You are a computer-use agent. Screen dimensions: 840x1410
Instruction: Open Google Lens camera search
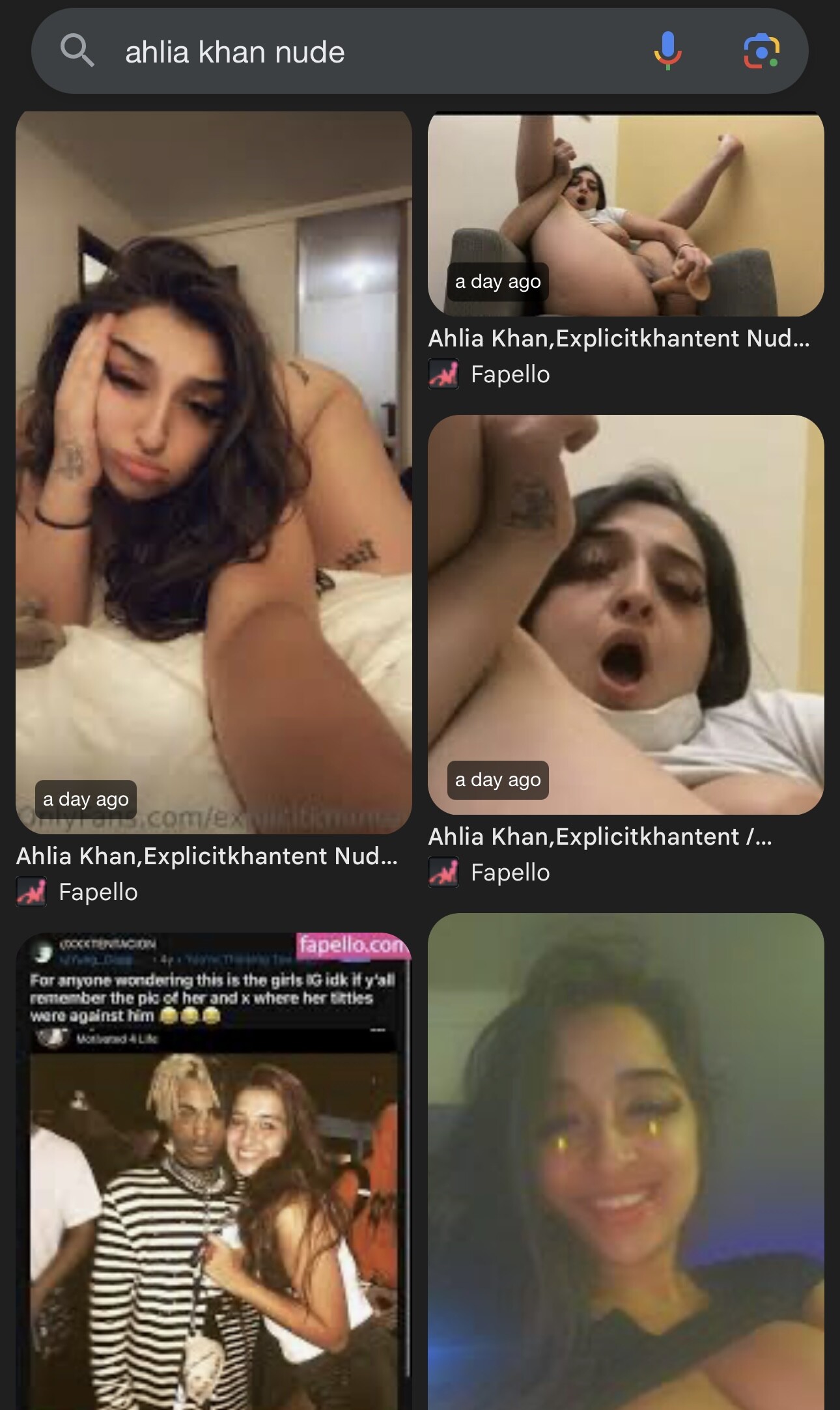click(x=761, y=51)
